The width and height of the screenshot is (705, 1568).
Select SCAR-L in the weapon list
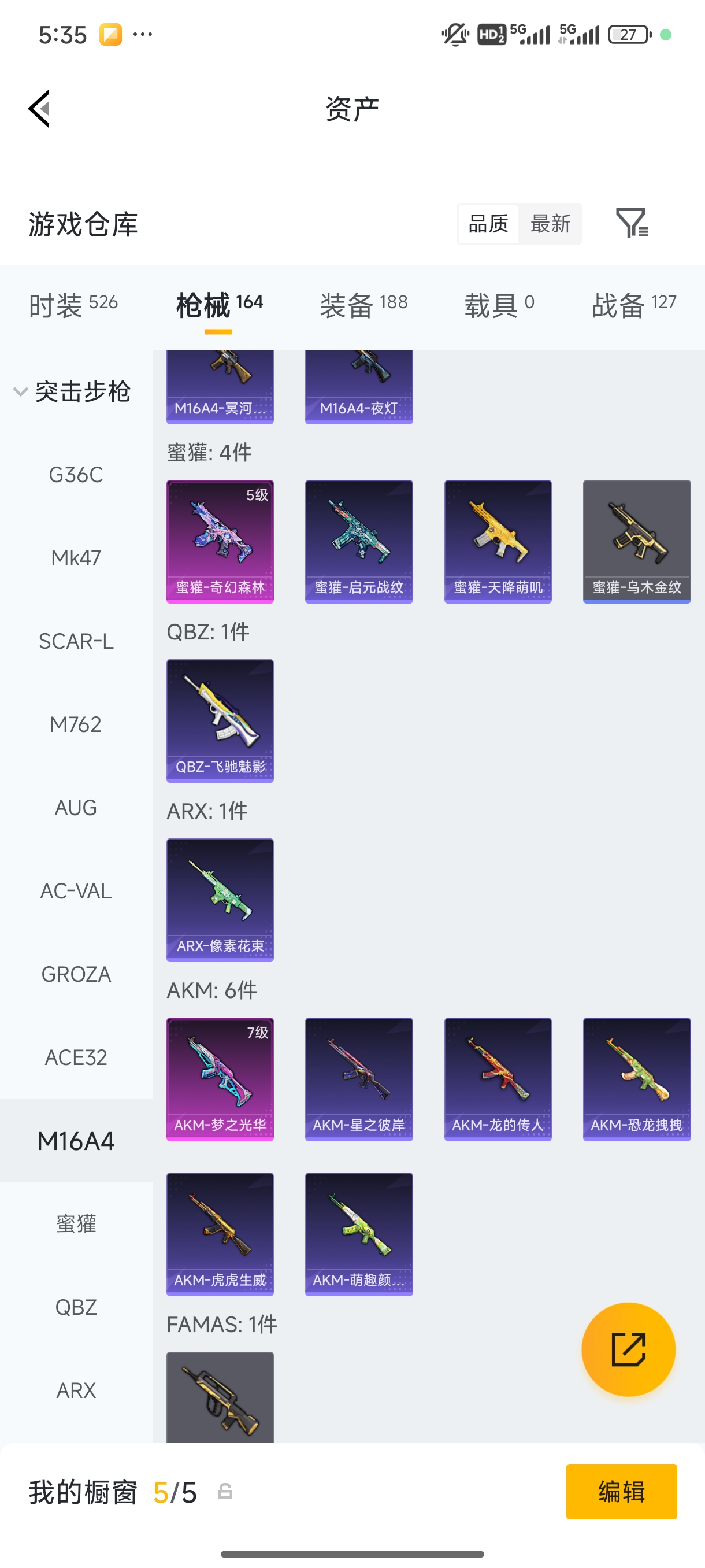[x=76, y=641]
